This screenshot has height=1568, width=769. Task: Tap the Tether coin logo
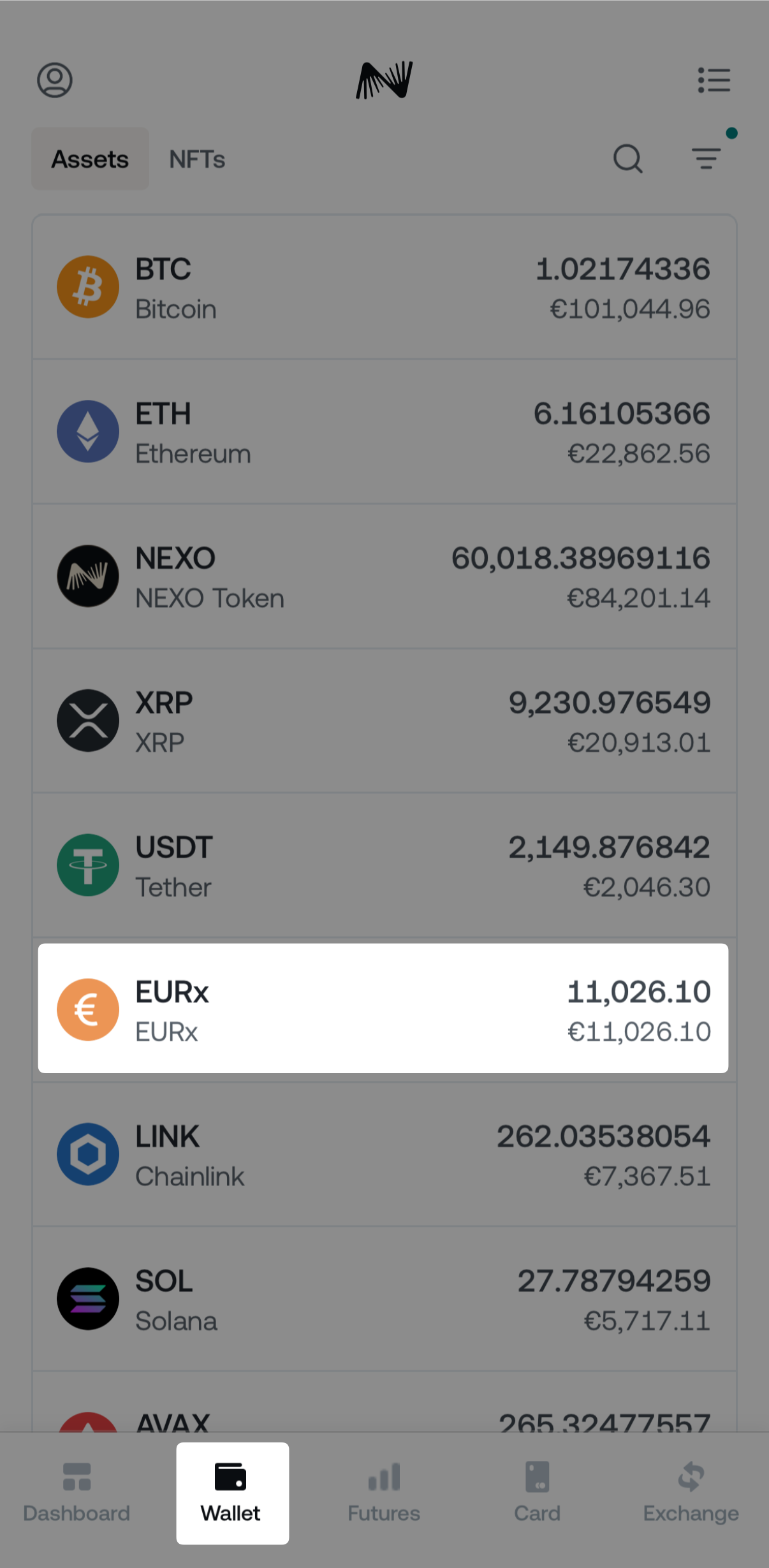(89, 865)
